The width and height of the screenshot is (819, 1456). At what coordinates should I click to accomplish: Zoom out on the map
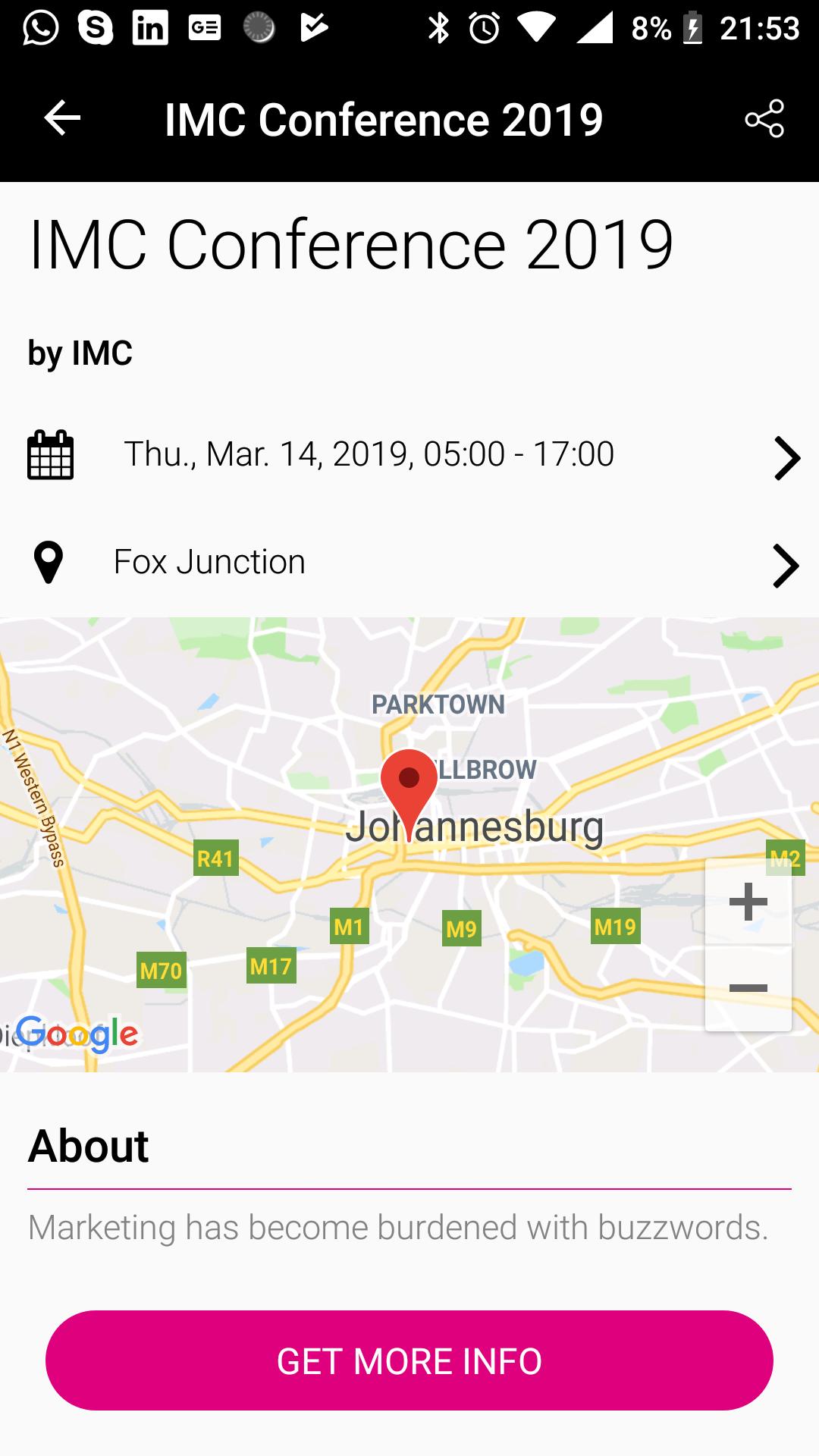748,986
